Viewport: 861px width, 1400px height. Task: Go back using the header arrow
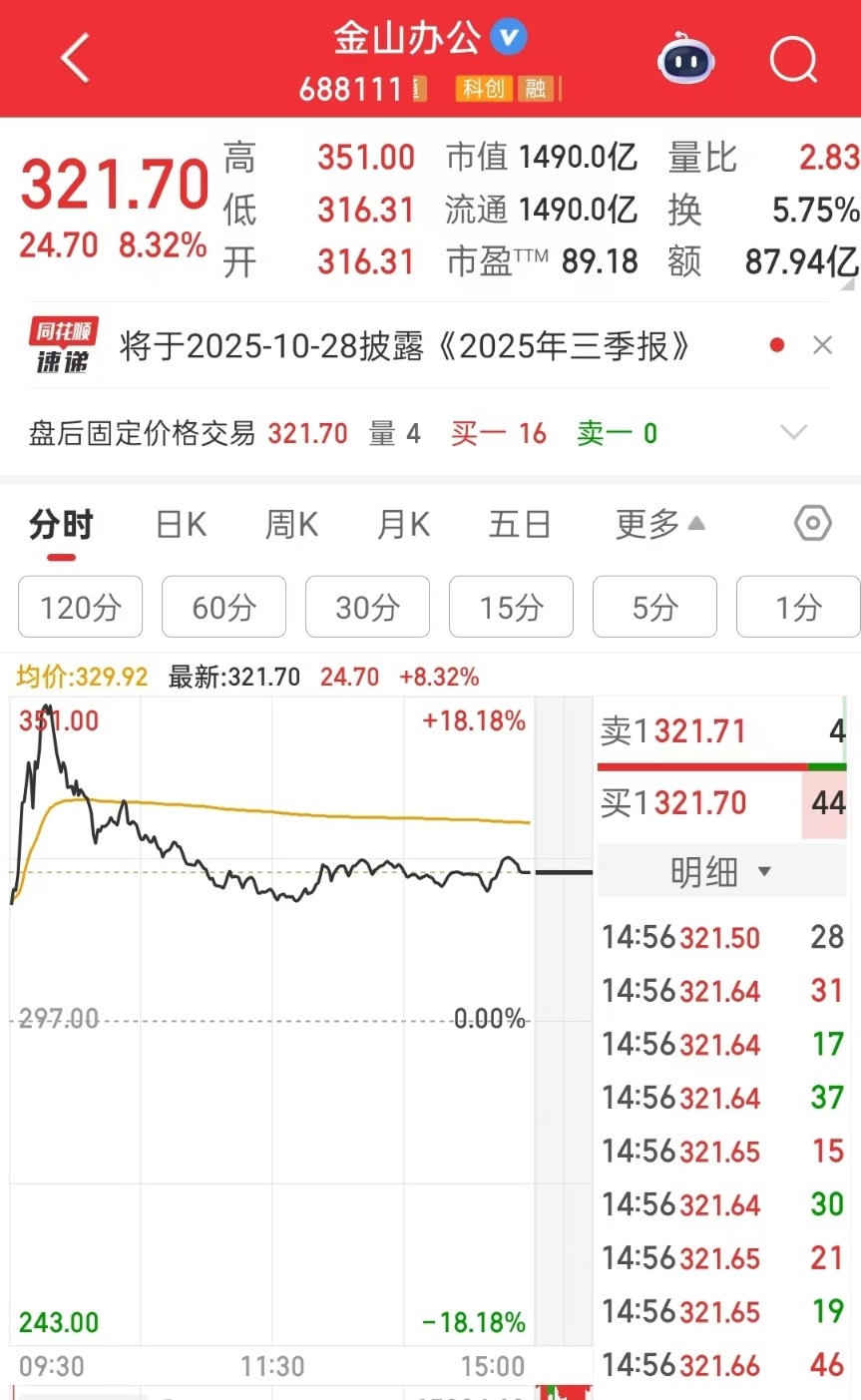[x=76, y=58]
